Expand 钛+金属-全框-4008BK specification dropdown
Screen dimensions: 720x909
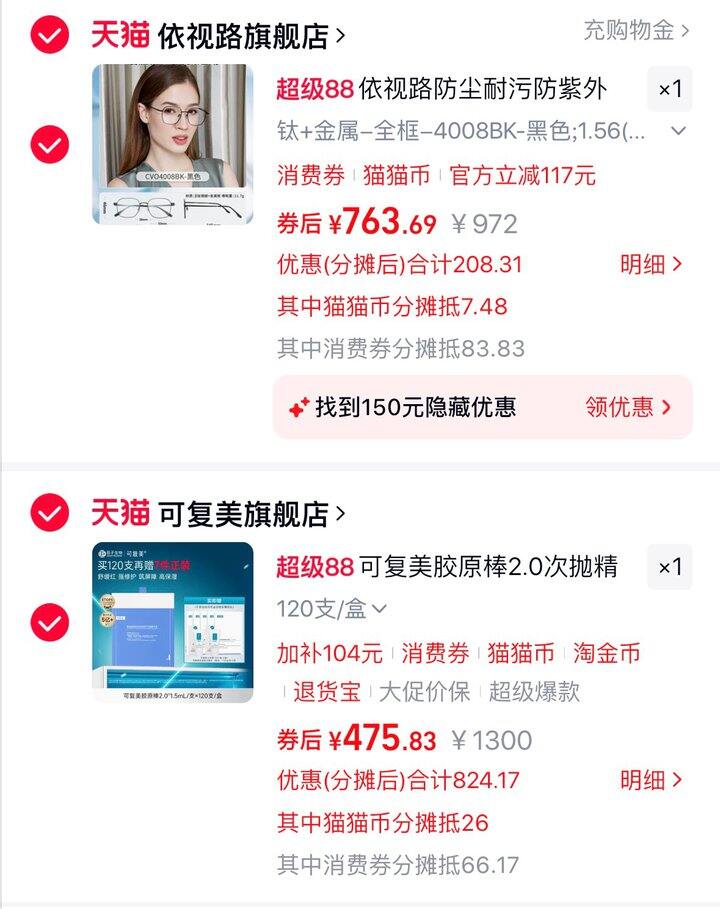point(678,131)
